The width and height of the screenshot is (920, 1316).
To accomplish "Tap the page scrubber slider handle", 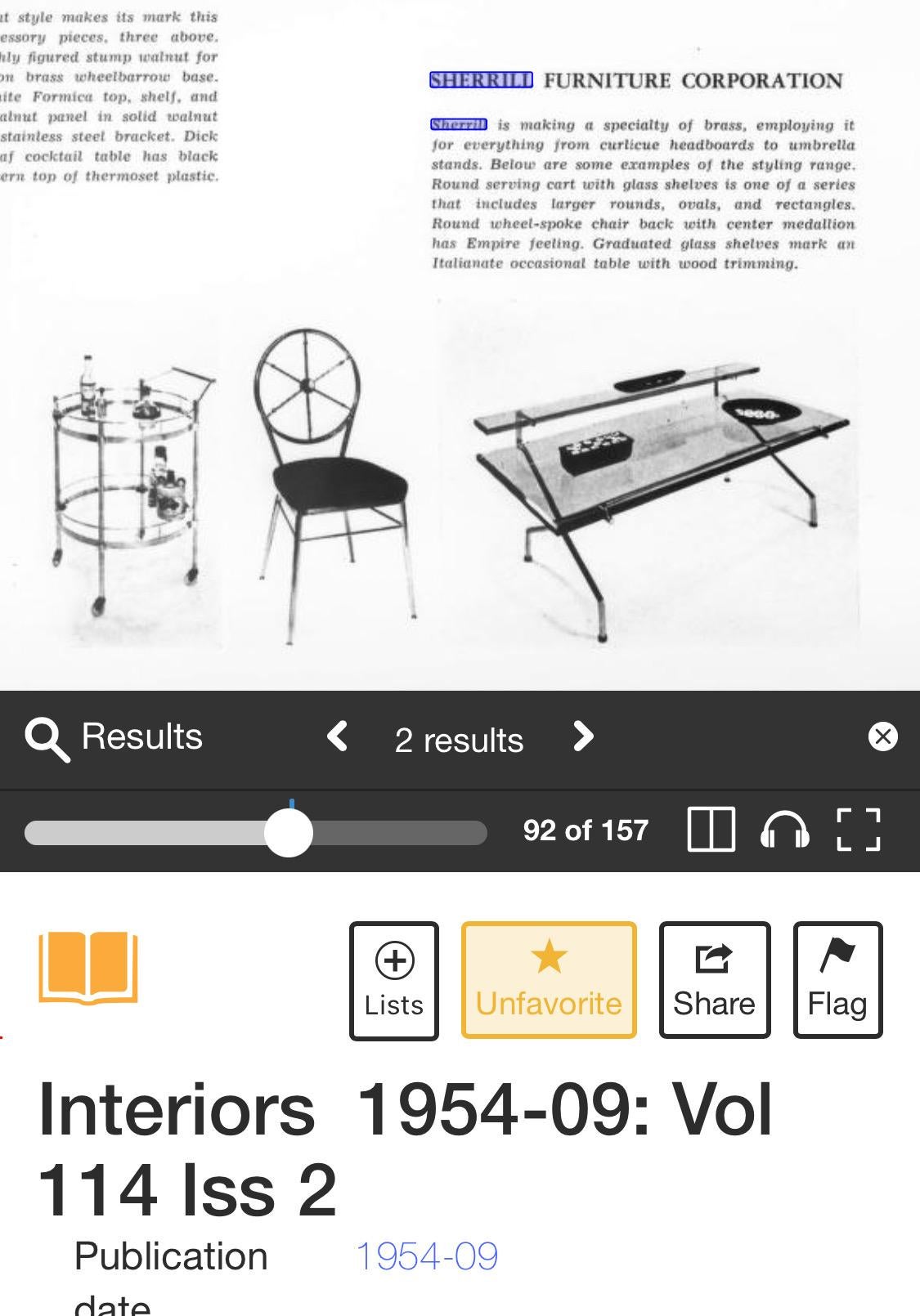I will (289, 833).
